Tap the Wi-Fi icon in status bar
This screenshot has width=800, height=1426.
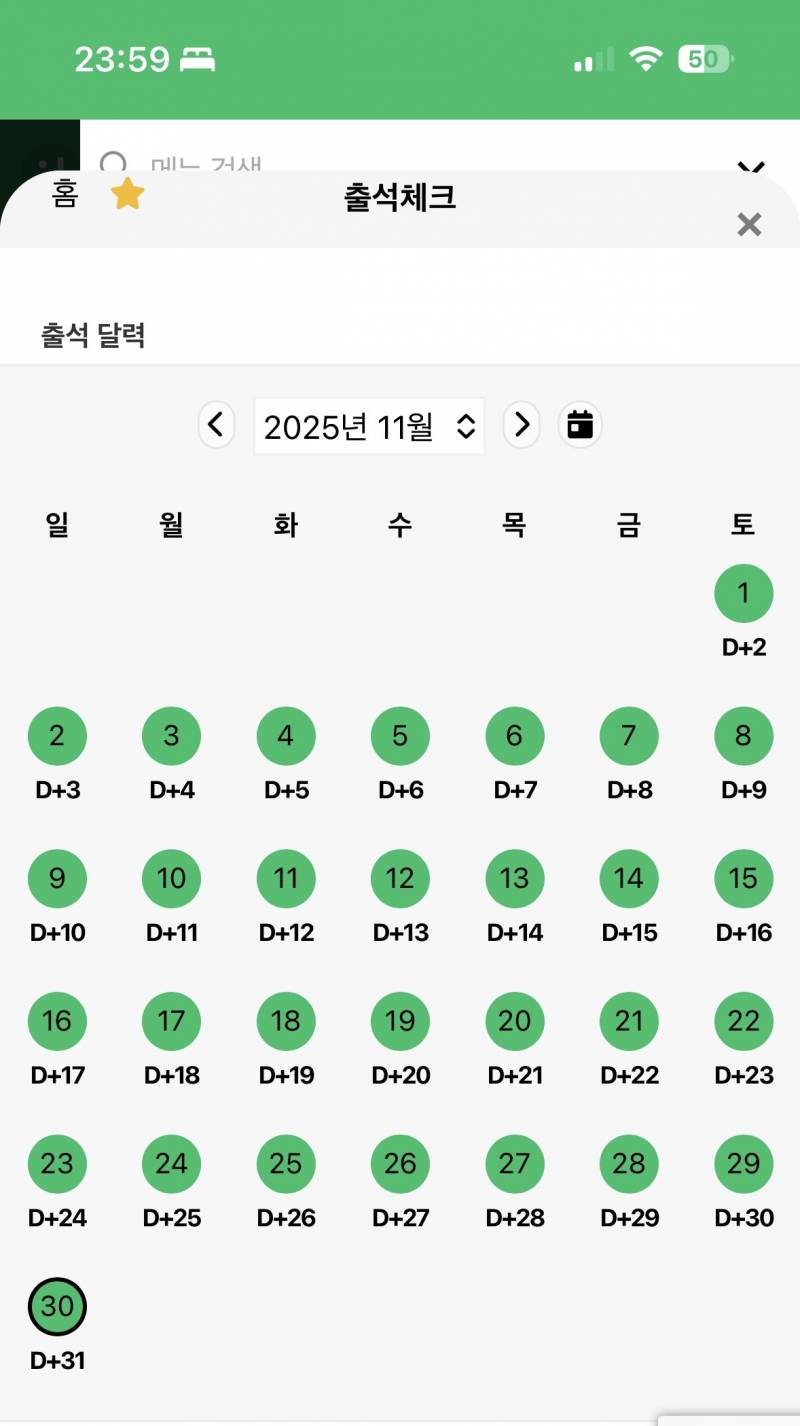pos(646,59)
